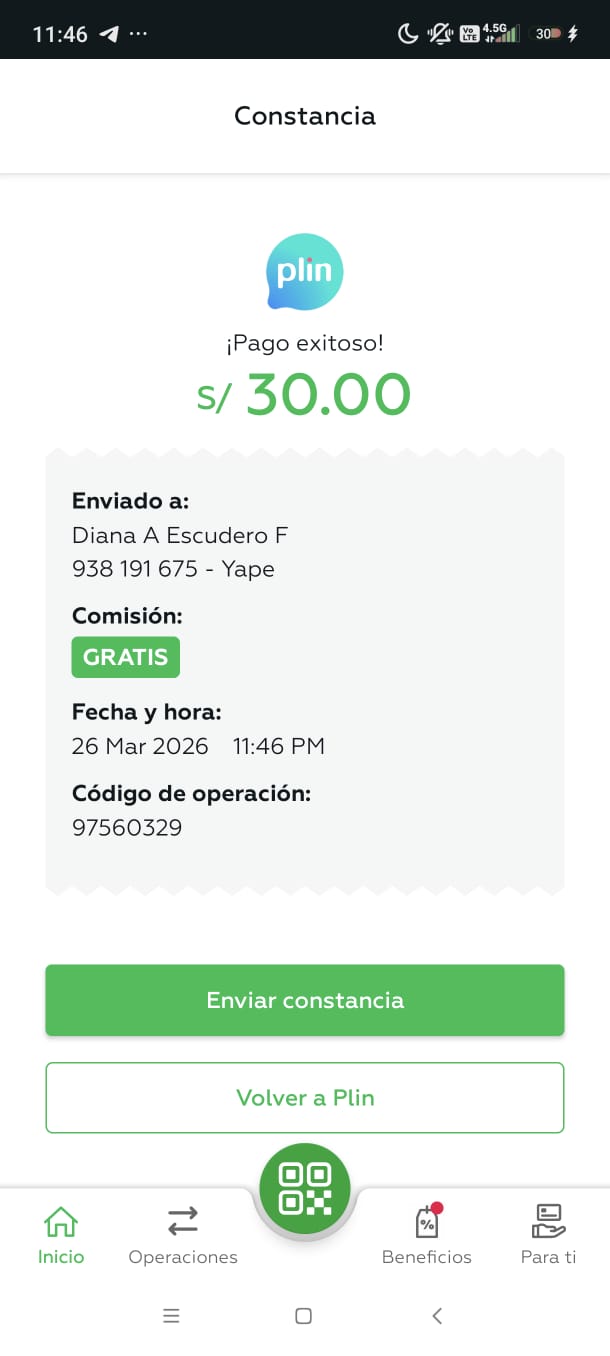Return to Plin with Volver a Plin
Screen dimensions: 610x1356
305,1097
